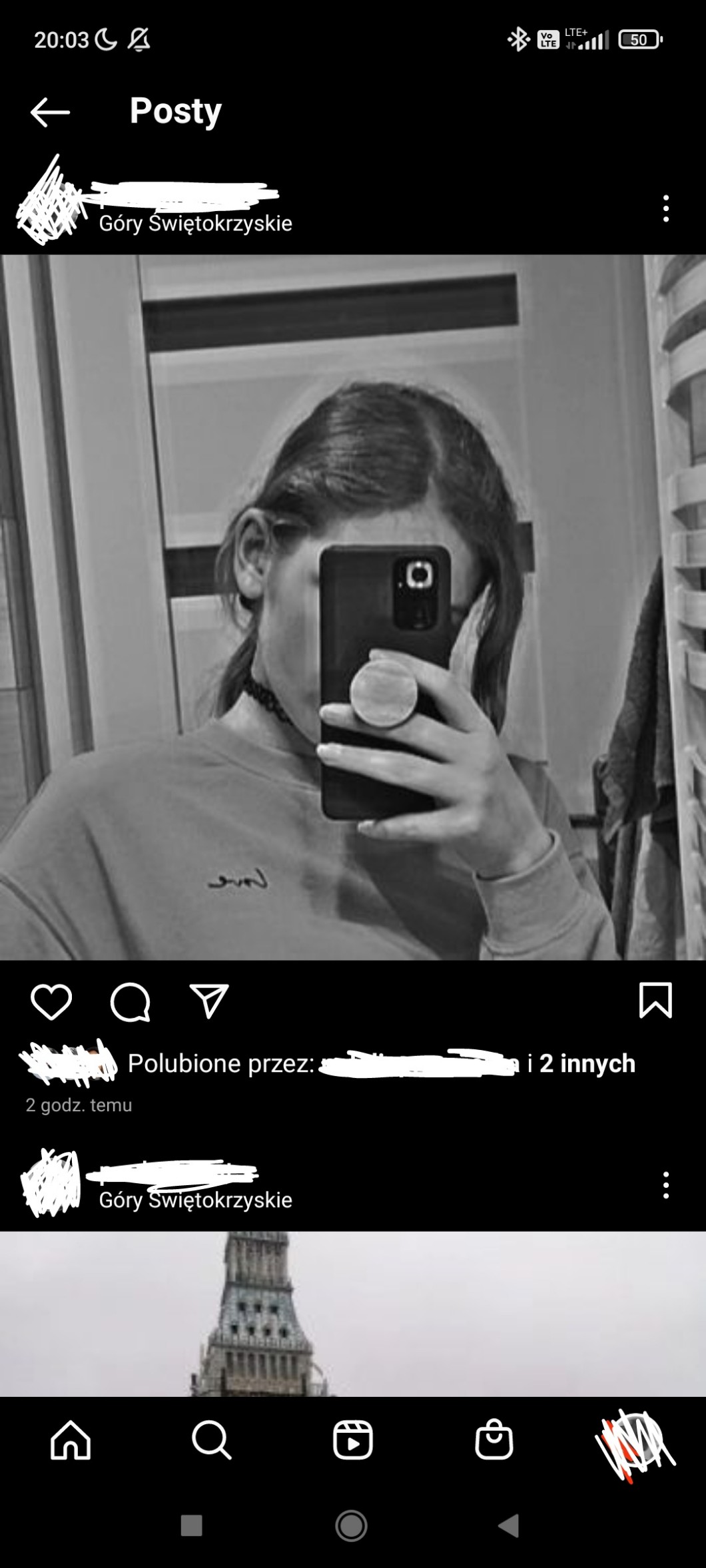Switch to the Search tab
706x1568 pixels.
click(211, 1441)
